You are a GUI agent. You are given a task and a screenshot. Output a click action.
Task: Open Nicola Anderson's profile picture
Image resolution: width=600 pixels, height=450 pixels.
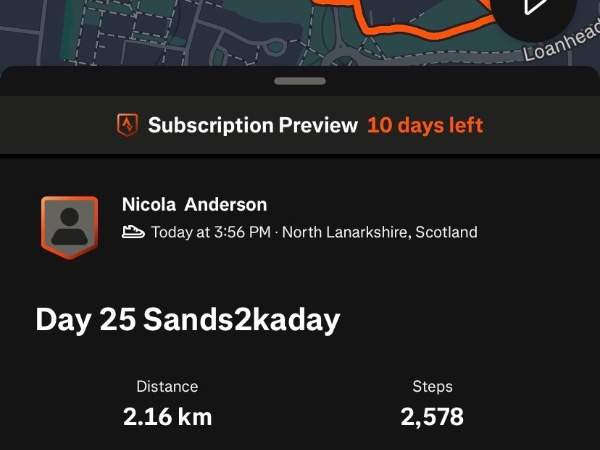click(x=69, y=227)
